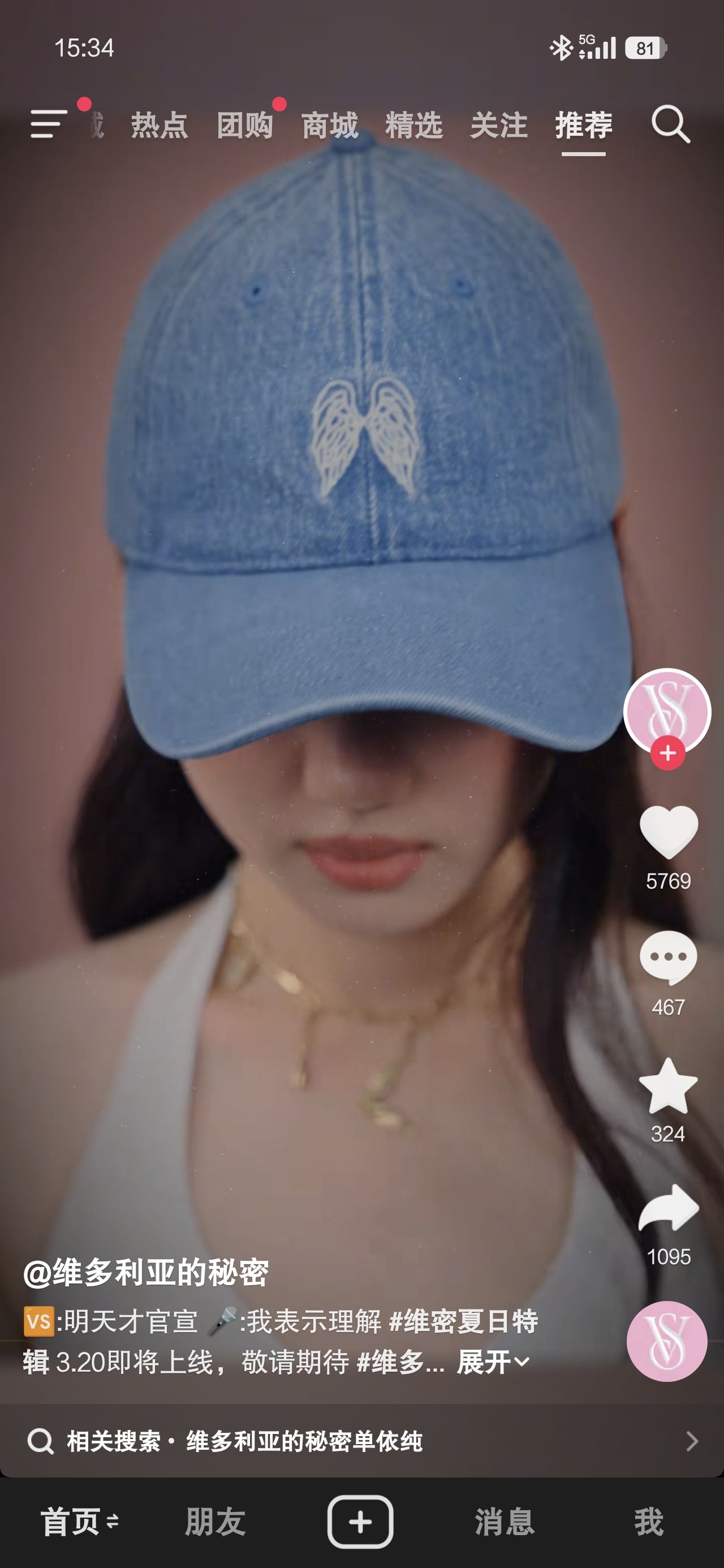Open the 消息 tab
The image size is (724, 1568).
click(504, 1522)
